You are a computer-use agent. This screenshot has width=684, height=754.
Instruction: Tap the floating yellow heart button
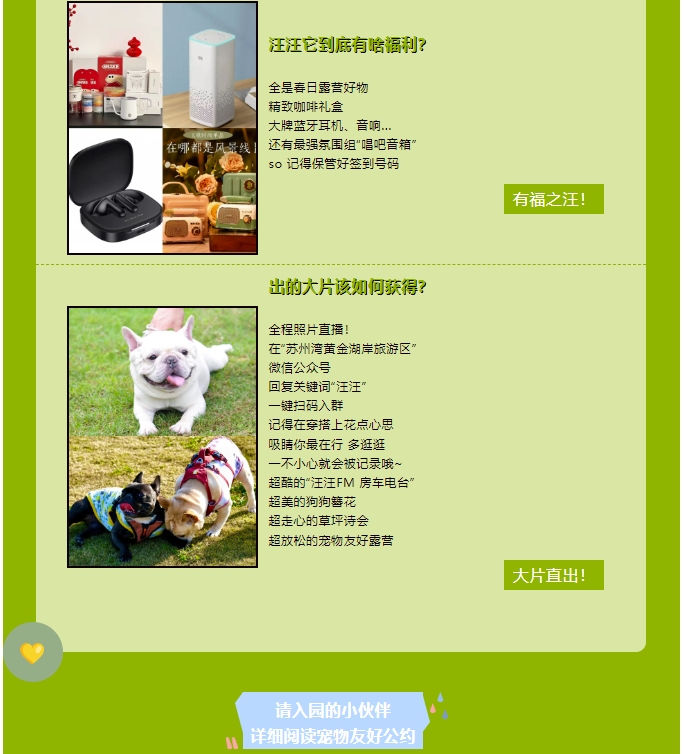coord(32,652)
